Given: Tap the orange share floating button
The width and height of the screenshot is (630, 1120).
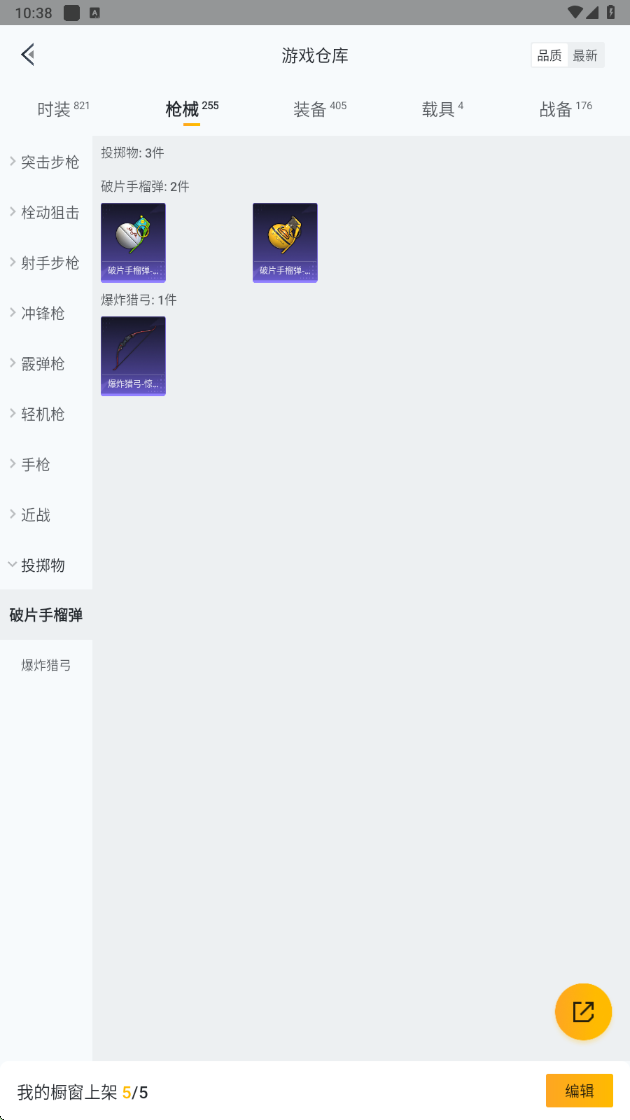Looking at the screenshot, I should pos(583,1011).
